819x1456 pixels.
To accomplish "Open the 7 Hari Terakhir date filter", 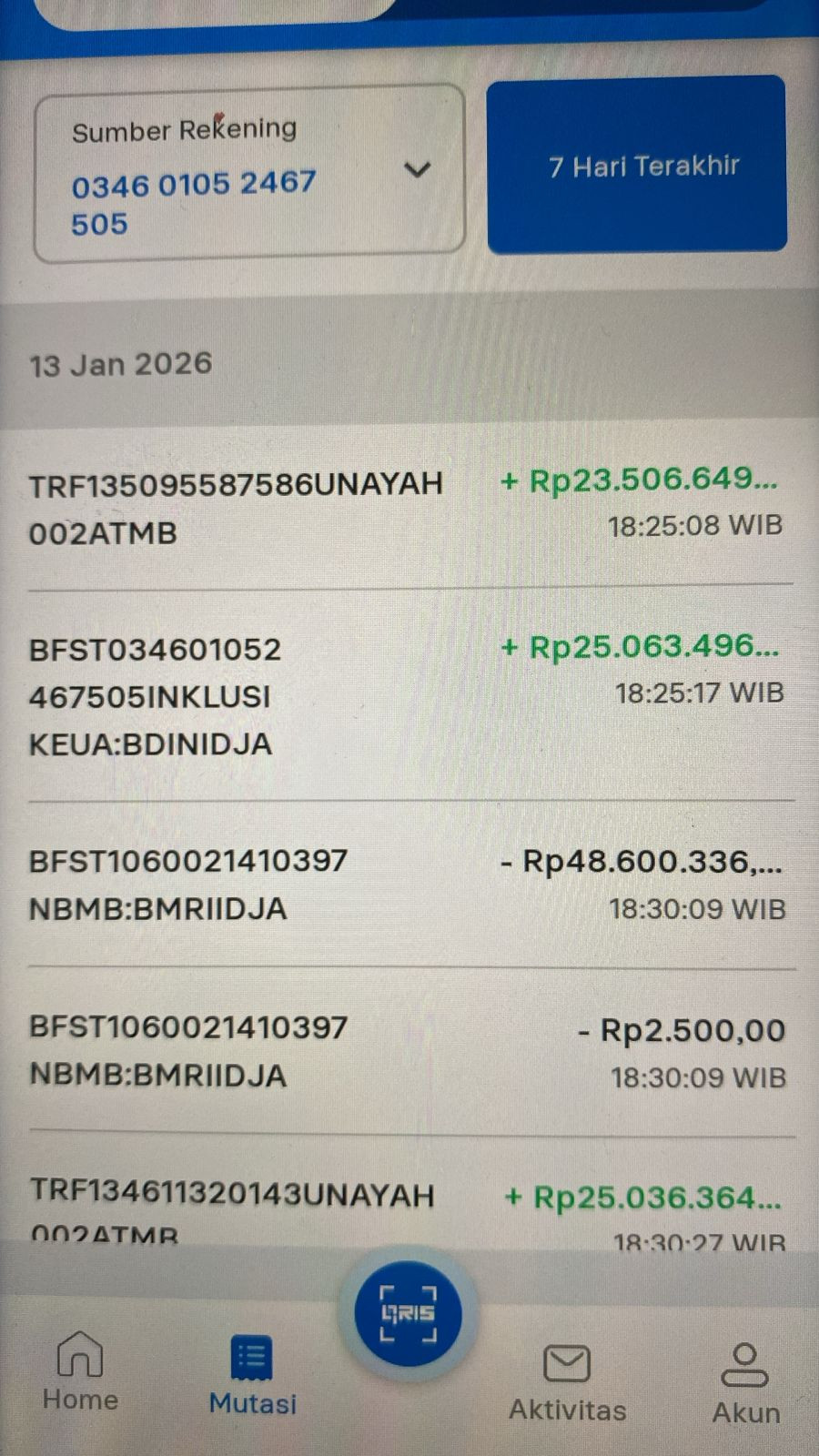I will coord(637,165).
